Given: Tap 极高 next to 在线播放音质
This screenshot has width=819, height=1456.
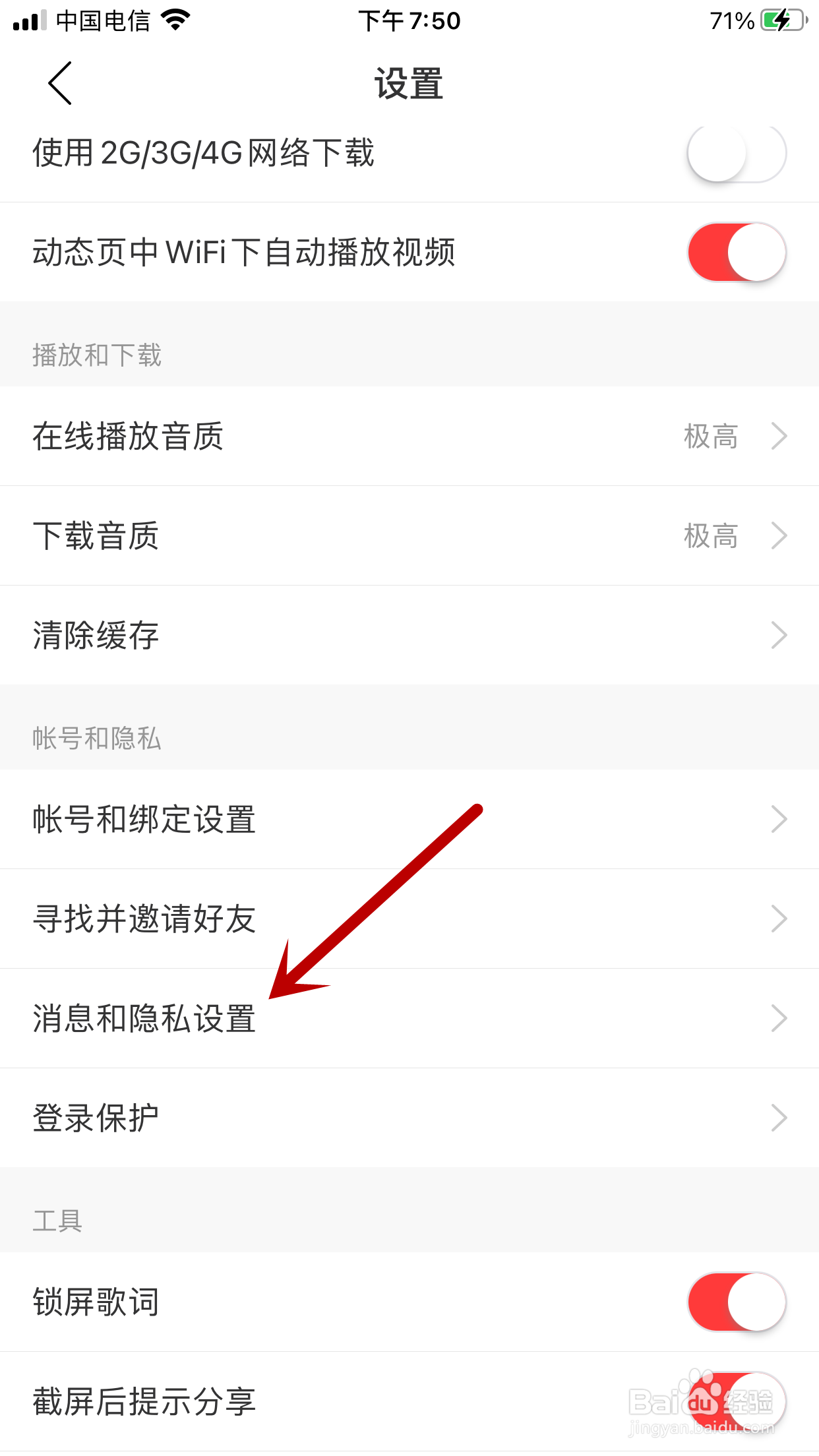Looking at the screenshot, I should pyautogui.click(x=710, y=437).
